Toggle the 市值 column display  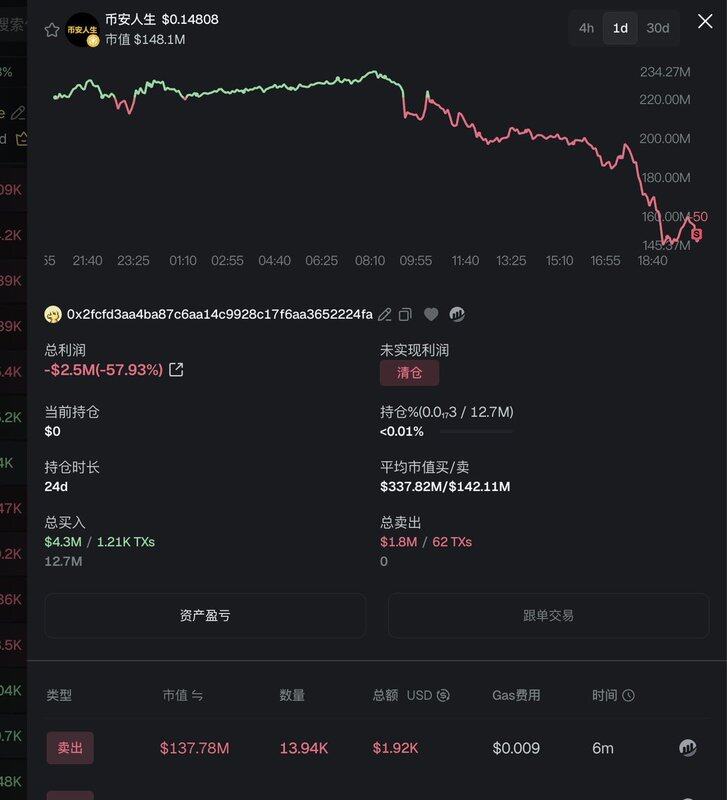tap(197, 696)
